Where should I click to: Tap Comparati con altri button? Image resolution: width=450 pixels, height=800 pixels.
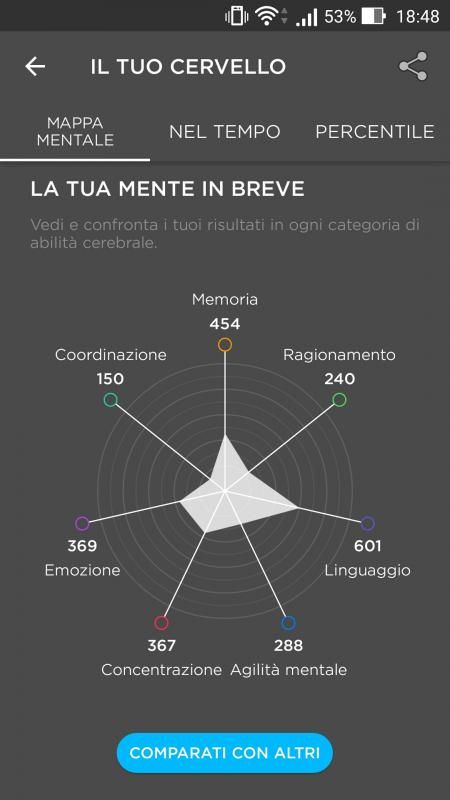click(224, 753)
